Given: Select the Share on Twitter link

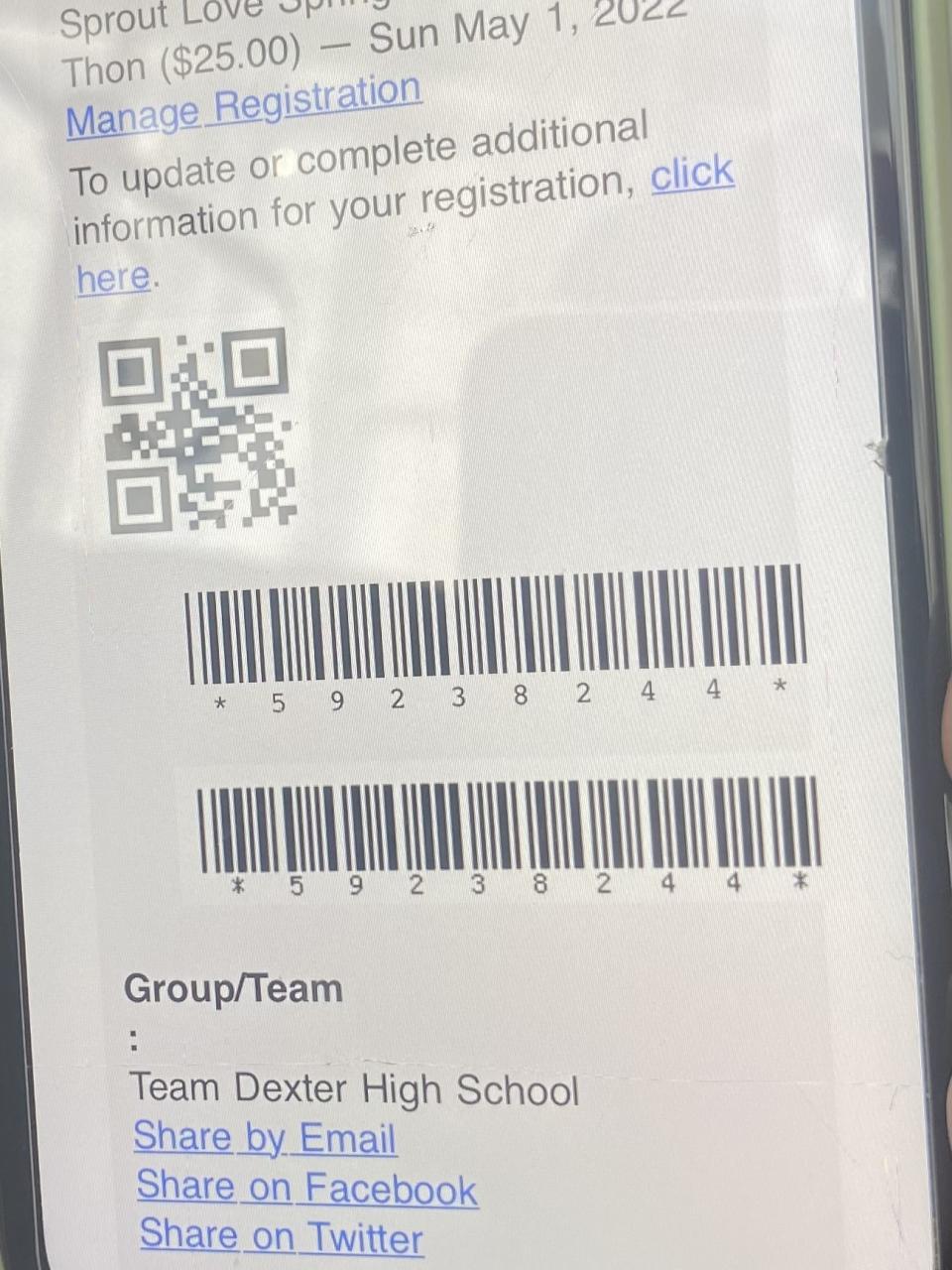Looking at the screenshot, I should point(281,1237).
